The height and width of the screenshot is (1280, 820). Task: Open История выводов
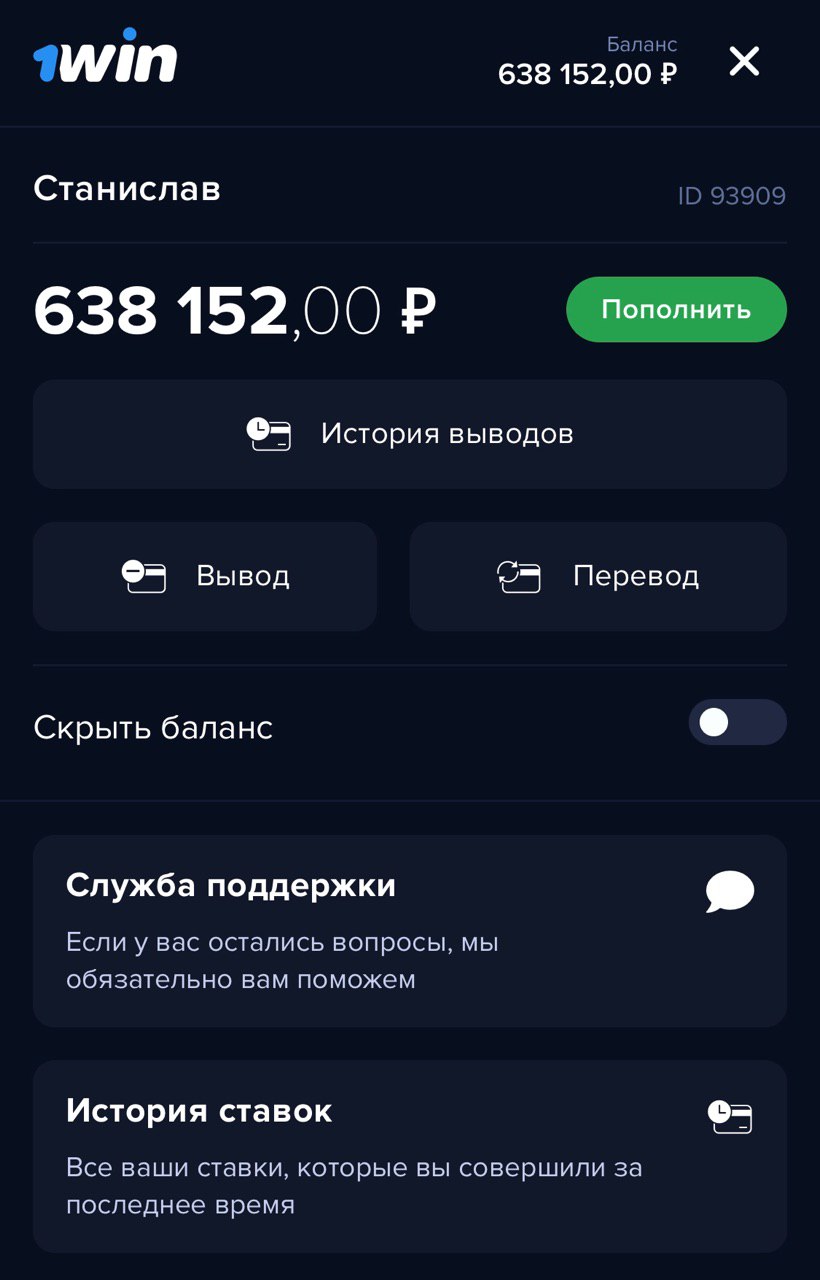(410, 433)
